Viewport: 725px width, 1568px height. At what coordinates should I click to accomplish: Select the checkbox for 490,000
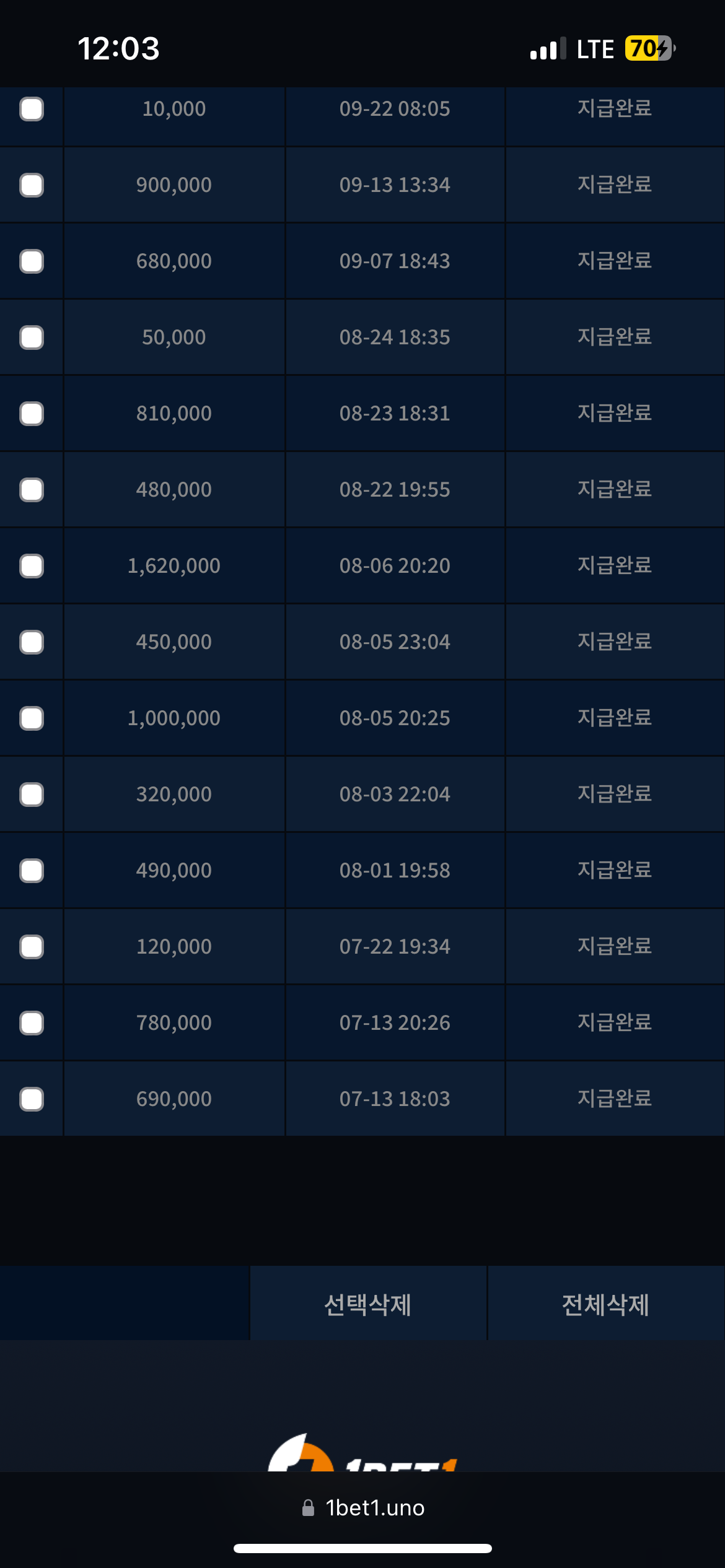click(32, 871)
